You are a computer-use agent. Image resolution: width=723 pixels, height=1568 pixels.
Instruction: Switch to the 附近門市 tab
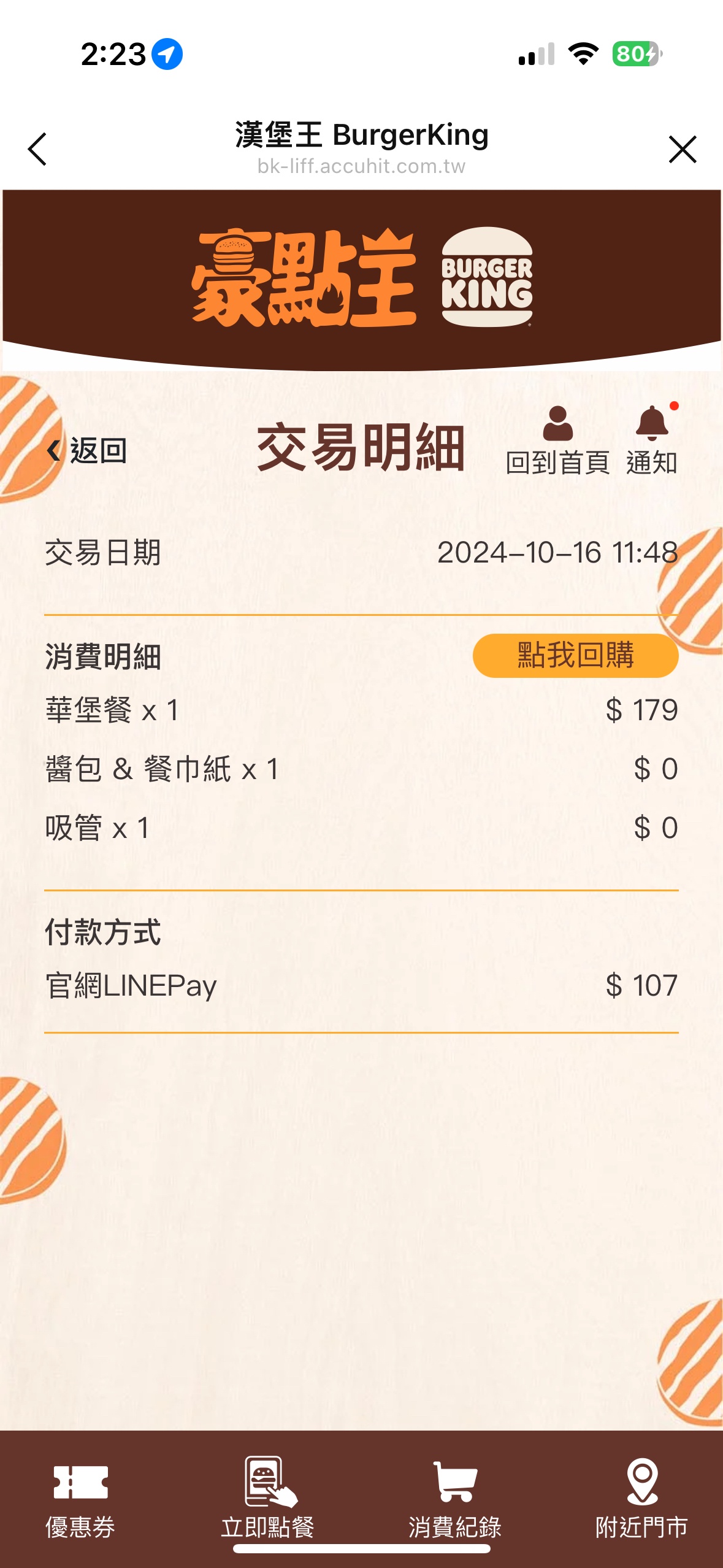coord(641,1499)
